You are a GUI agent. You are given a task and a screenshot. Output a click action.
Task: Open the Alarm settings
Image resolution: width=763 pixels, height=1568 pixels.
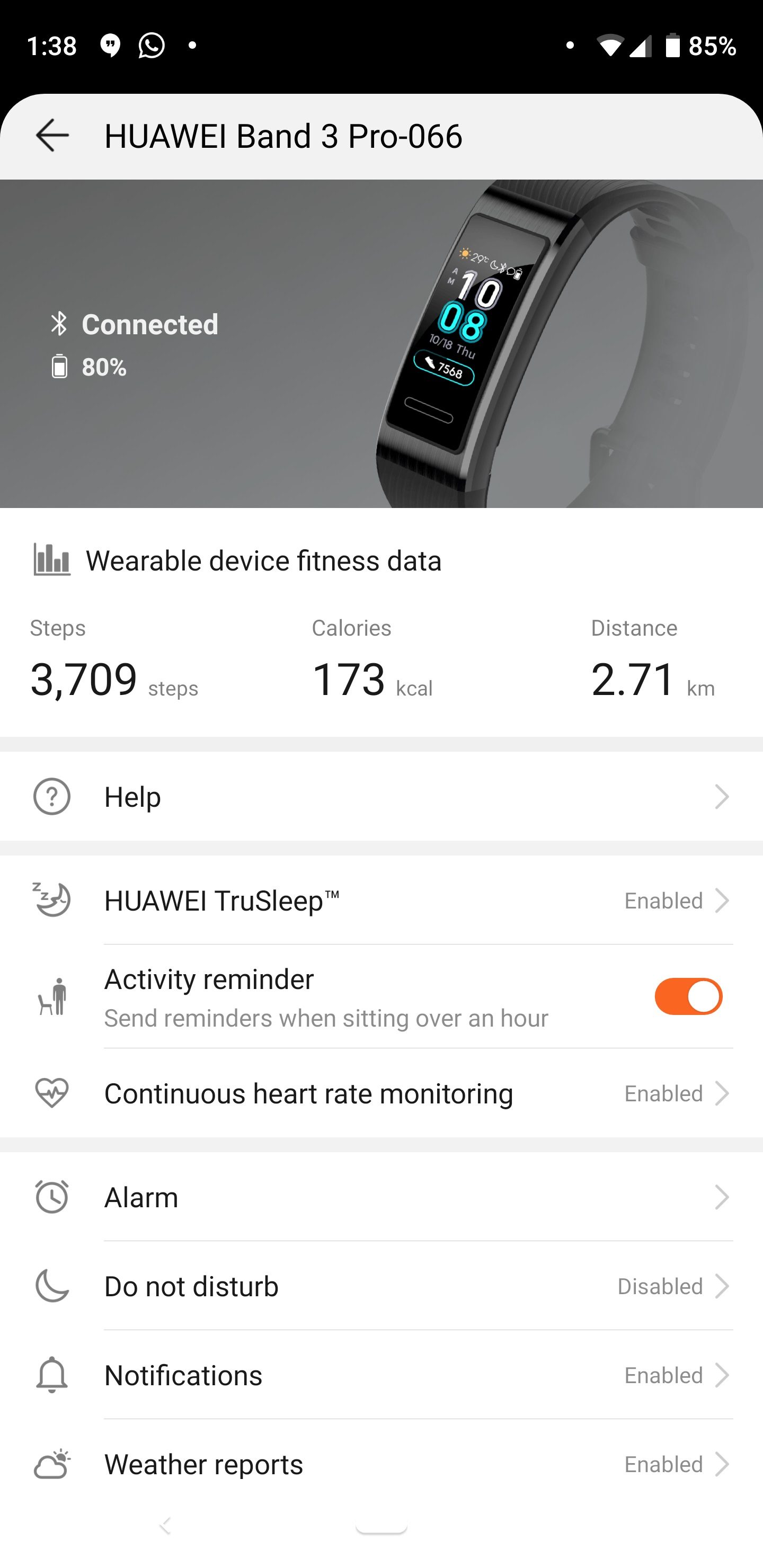[x=381, y=1197]
